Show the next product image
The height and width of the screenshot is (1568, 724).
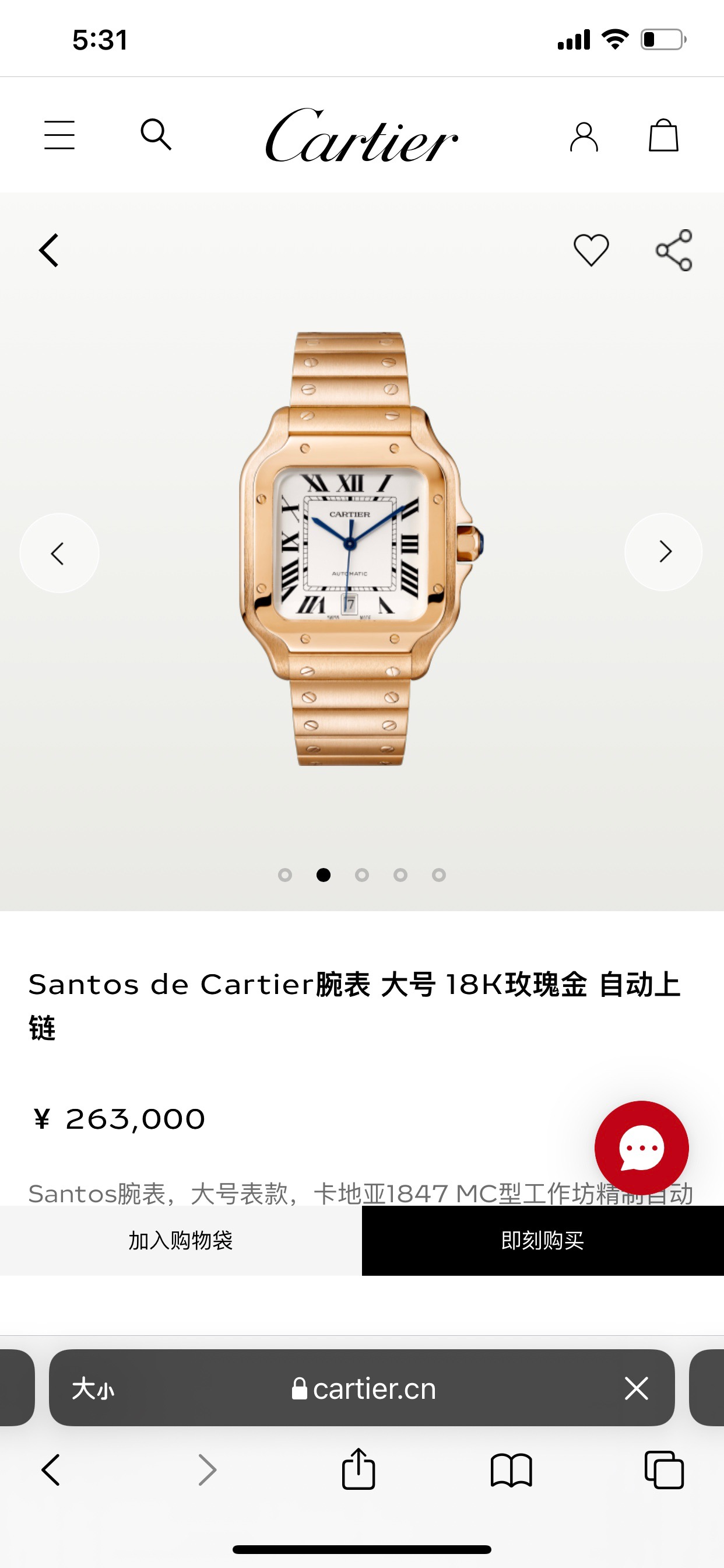pyautogui.click(x=664, y=552)
